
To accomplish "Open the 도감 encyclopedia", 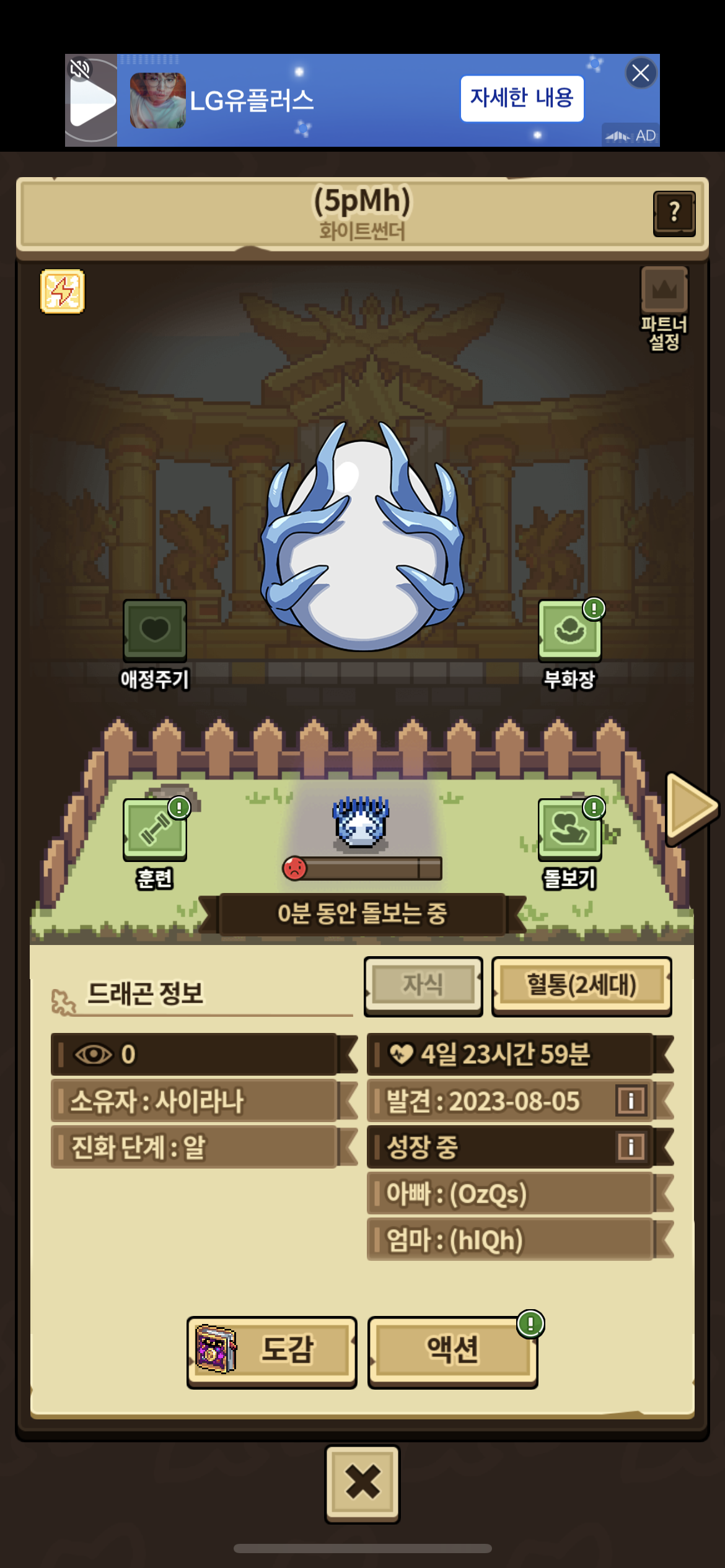I will pyautogui.click(x=271, y=1351).
